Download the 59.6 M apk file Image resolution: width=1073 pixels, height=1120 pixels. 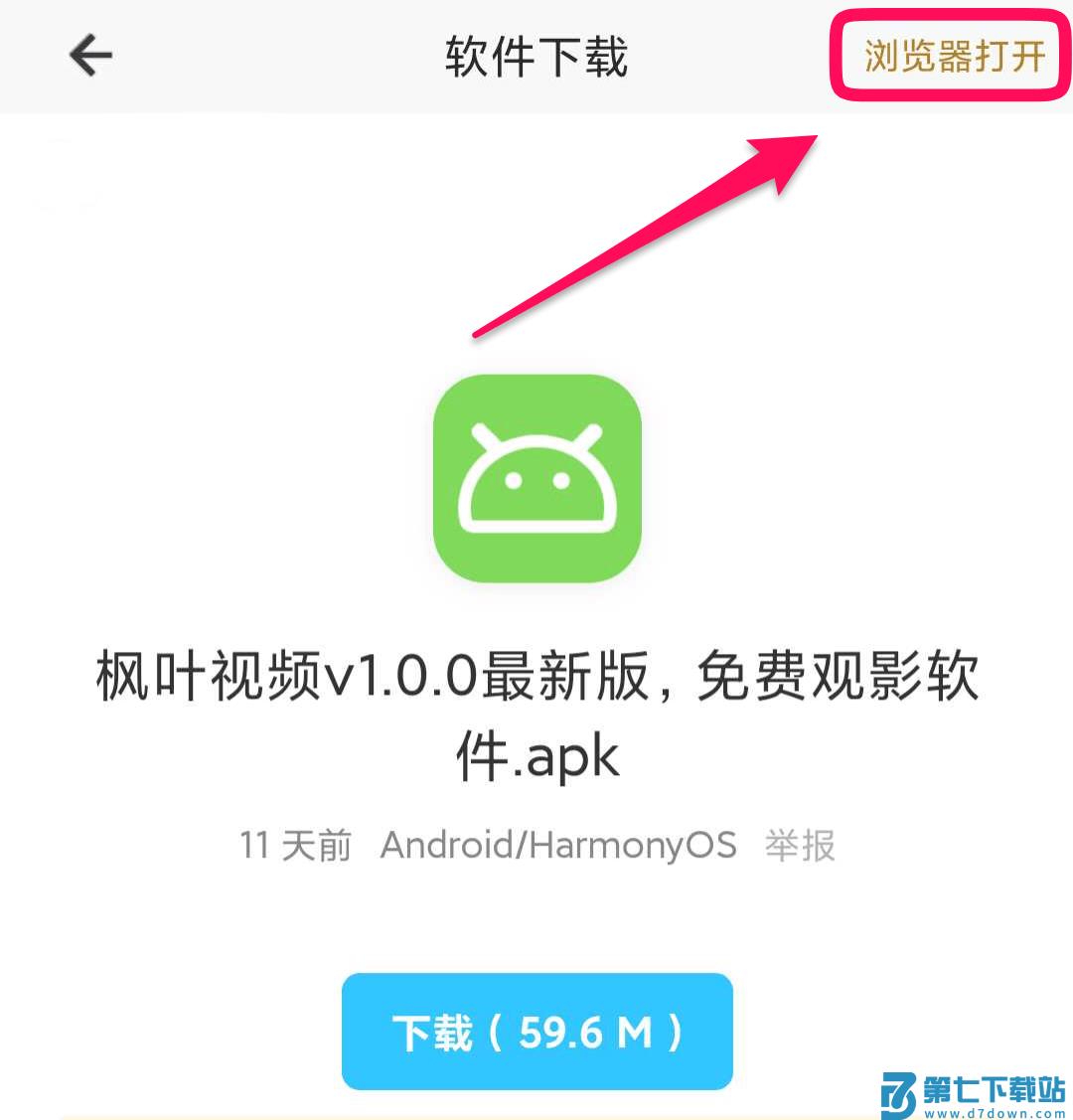tap(536, 1032)
